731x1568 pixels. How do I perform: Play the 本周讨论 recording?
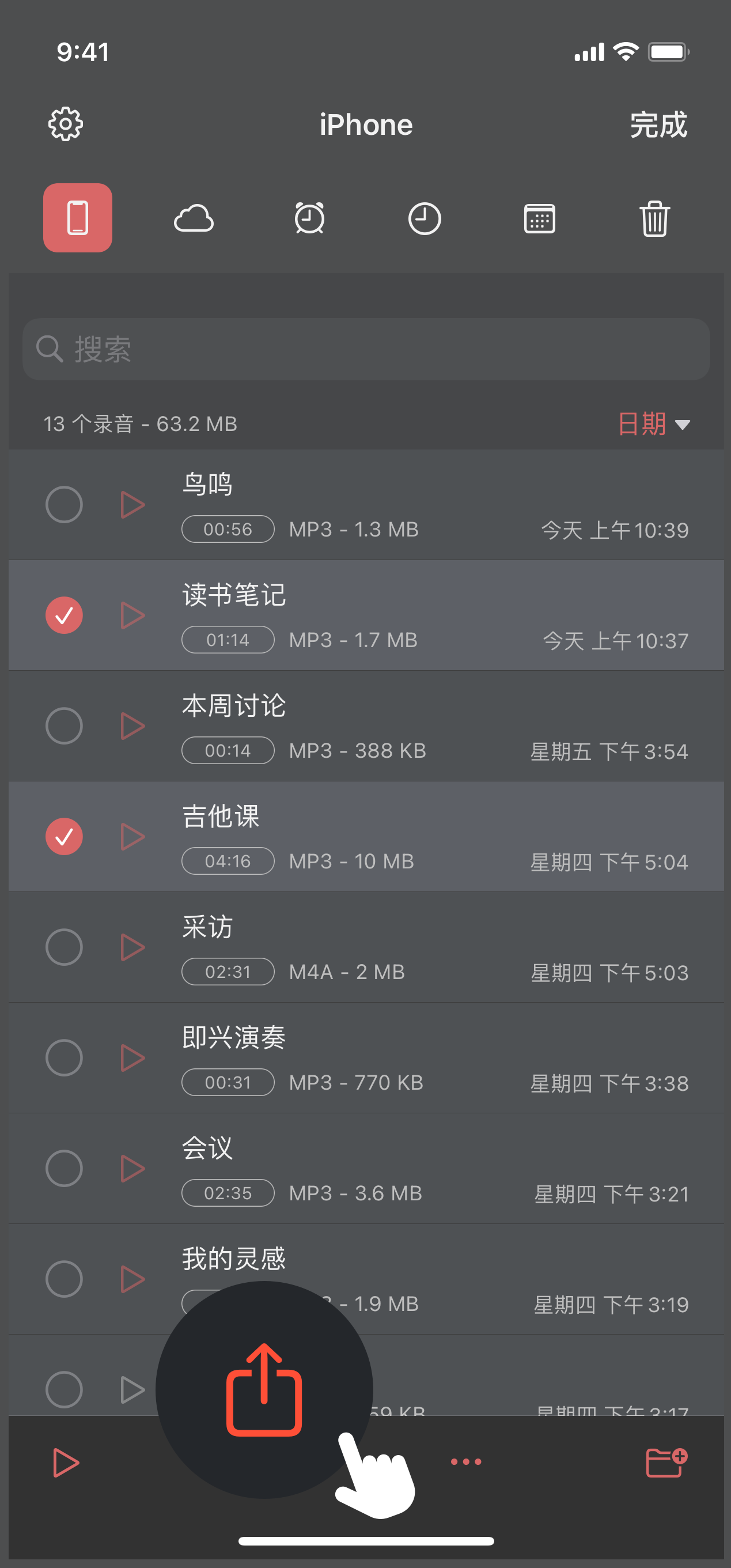[132, 726]
